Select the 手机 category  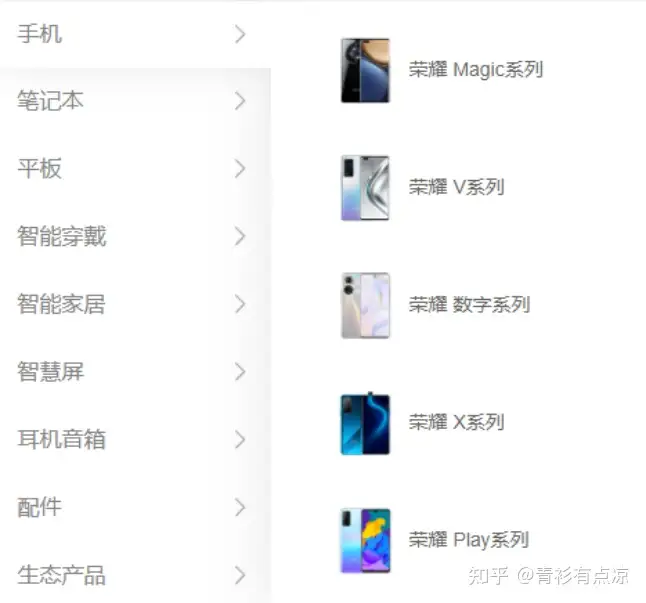coord(40,34)
